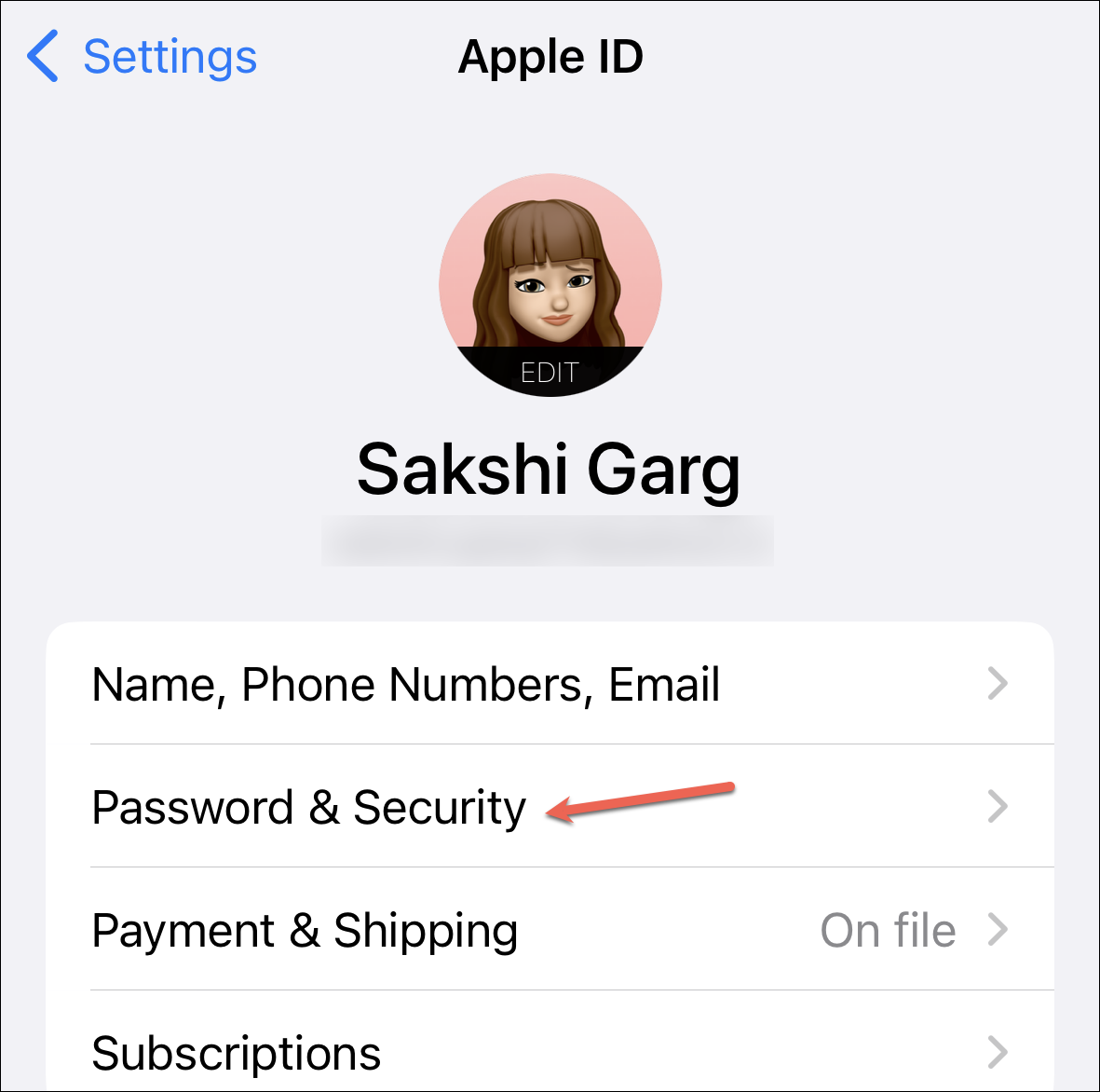Viewport: 1100px width, 1092px height.
Task: Open Name, Phone Numbers, Email
Action: click(x=550, y=684)
